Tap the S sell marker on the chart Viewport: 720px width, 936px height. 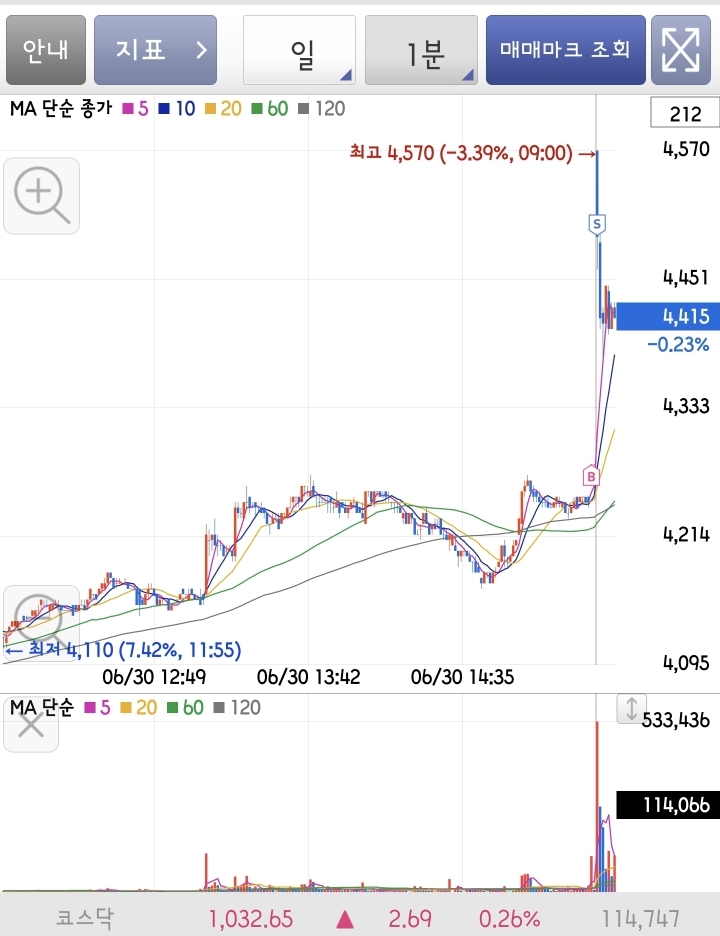click(x=596, y=224)
